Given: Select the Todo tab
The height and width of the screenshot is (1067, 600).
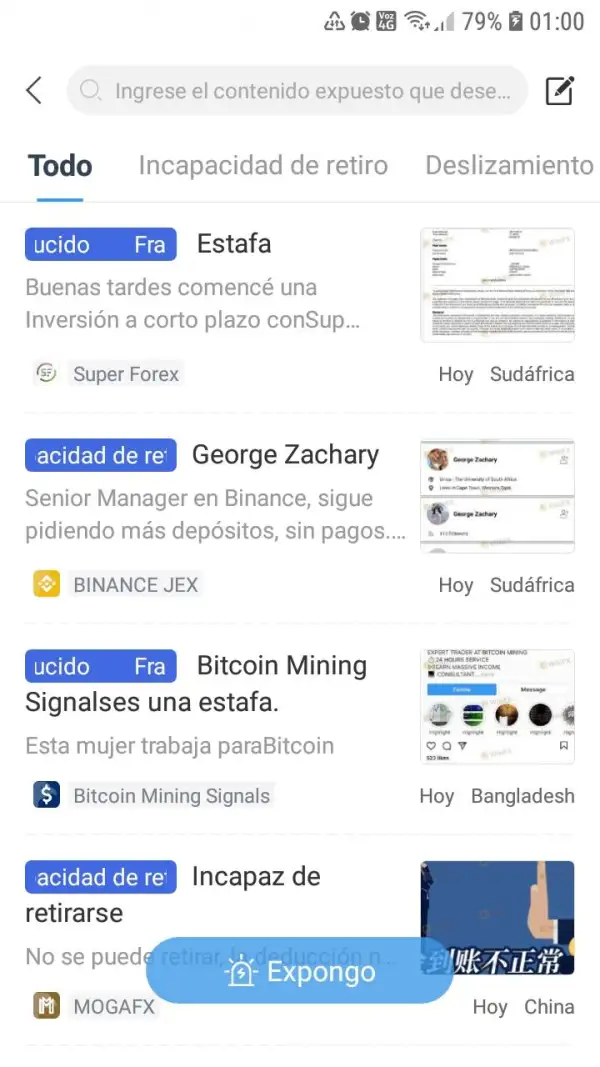Looking at the screenshot, I should click(x=60, y=165).
